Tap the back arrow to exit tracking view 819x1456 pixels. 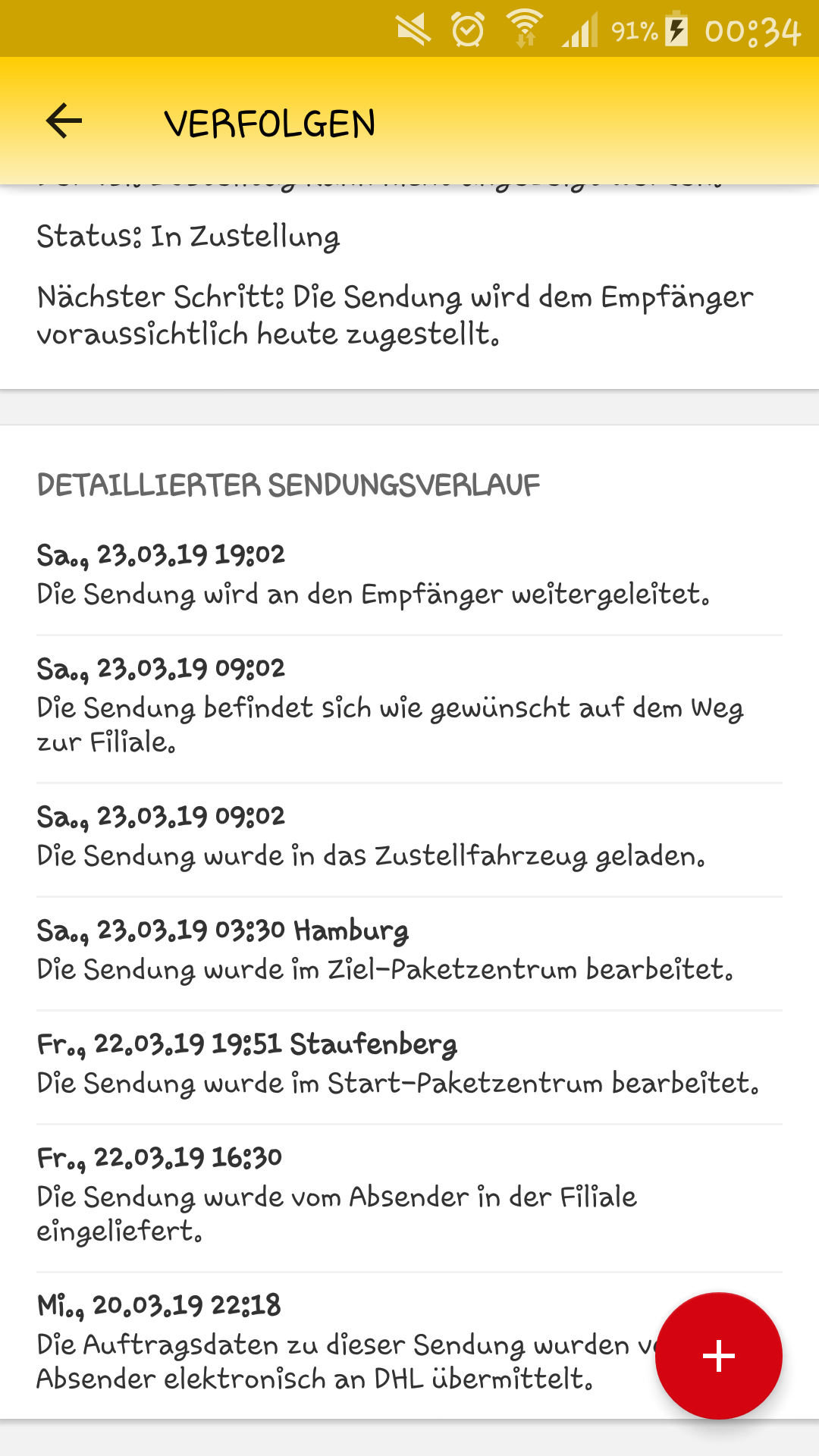tap(64, 121)
